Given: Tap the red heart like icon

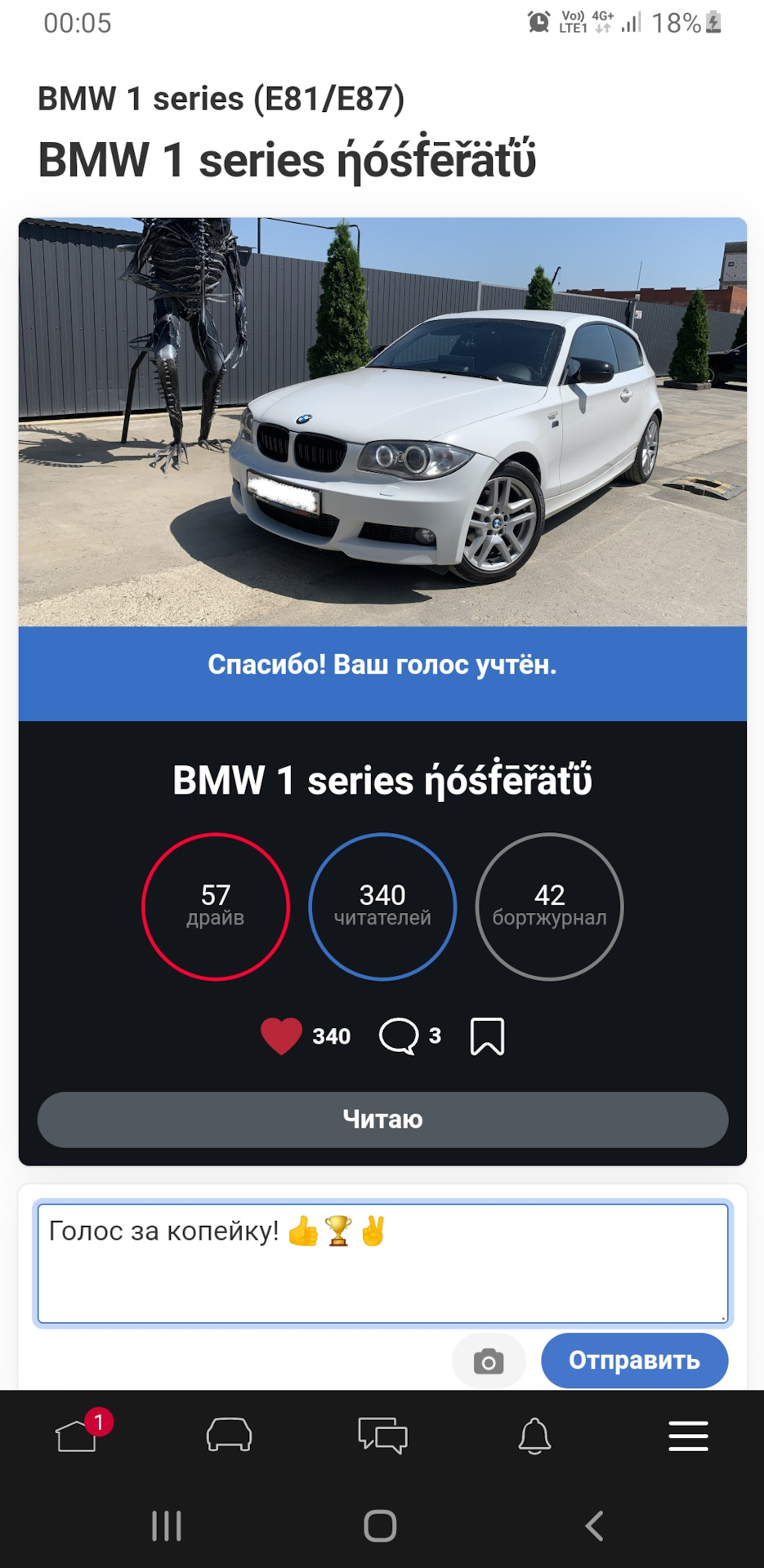Looking at the screenshot, I should click(281, 1036).
